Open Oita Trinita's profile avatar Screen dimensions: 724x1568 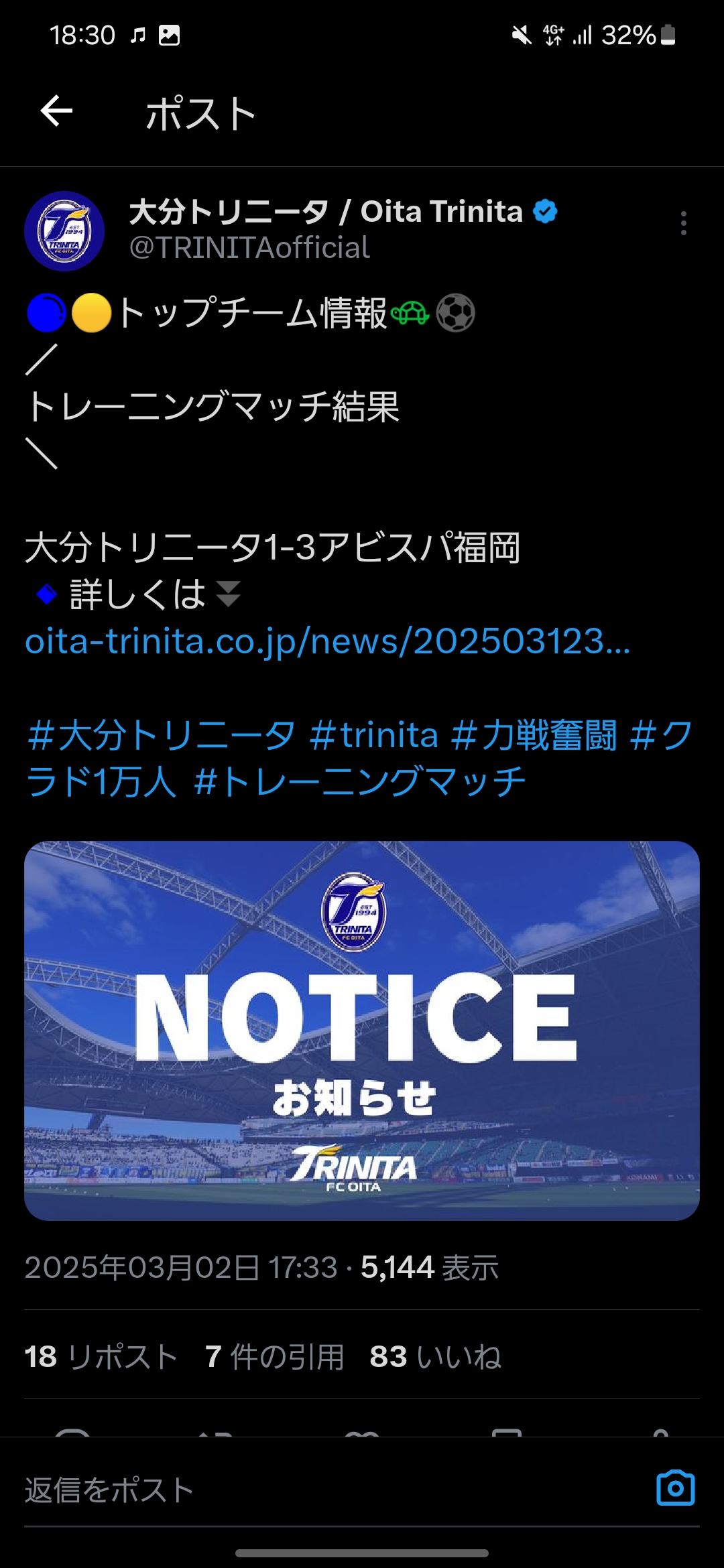click(x=64, y=231)
